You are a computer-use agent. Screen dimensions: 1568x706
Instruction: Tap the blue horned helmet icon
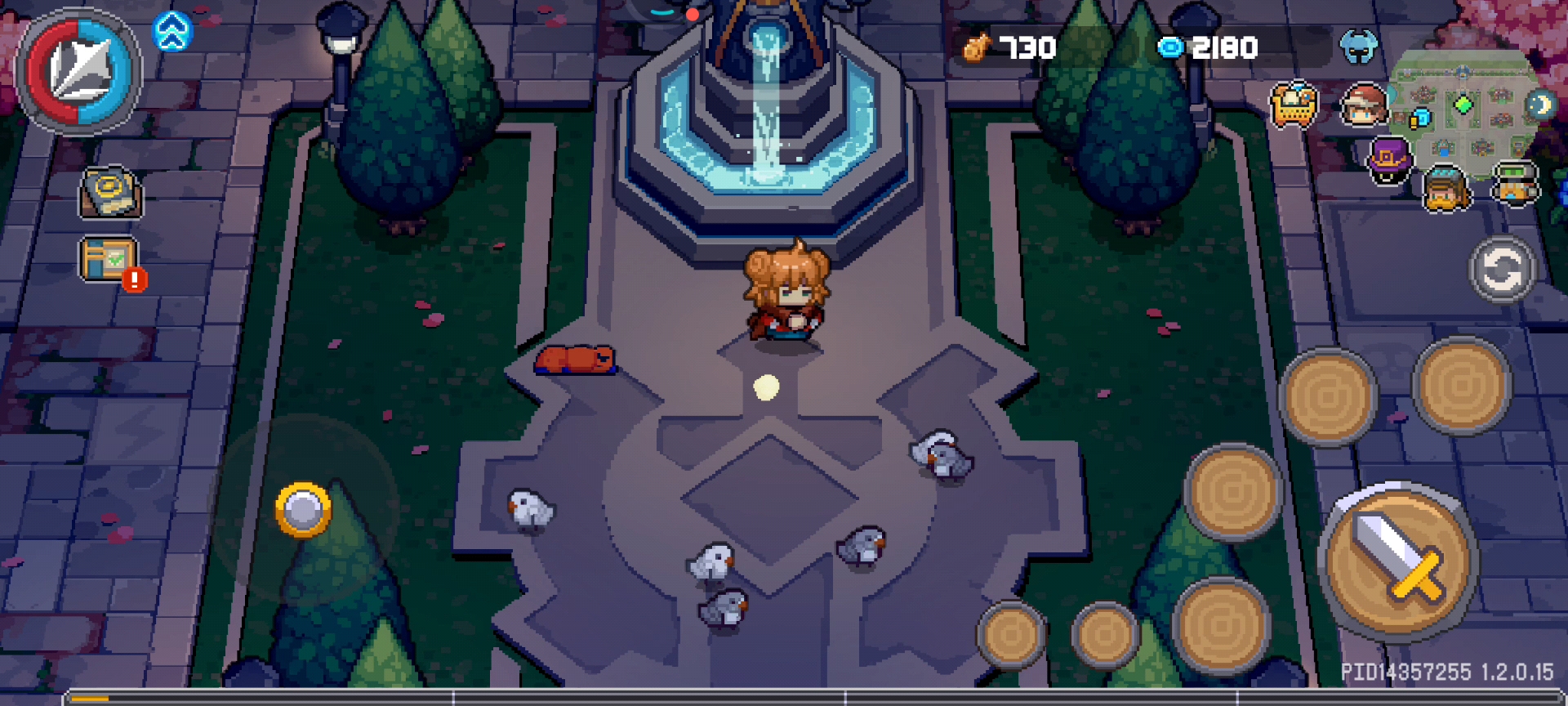(1358, 46)
